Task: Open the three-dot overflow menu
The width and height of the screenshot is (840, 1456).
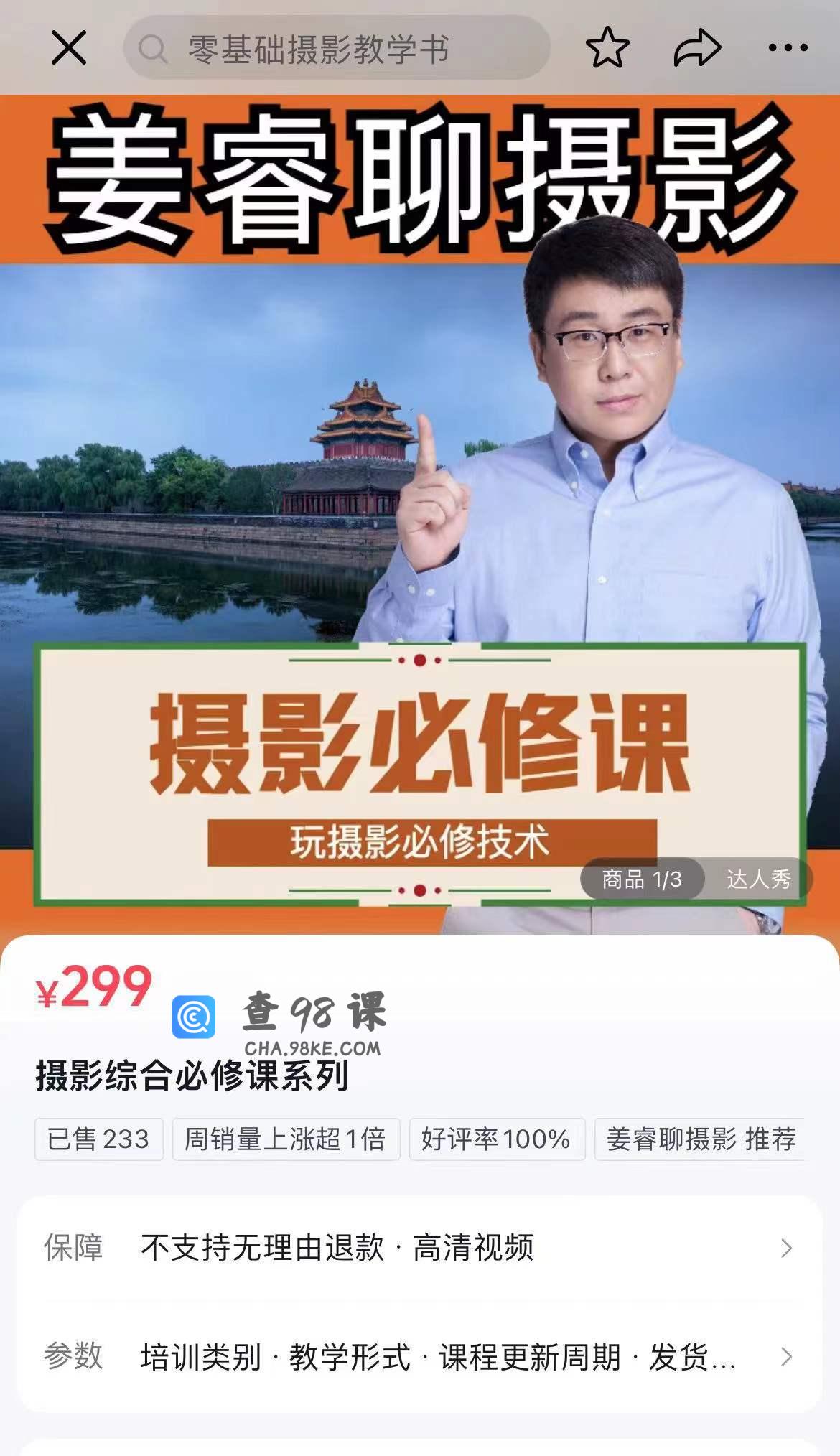Action: tap(788, 48)
